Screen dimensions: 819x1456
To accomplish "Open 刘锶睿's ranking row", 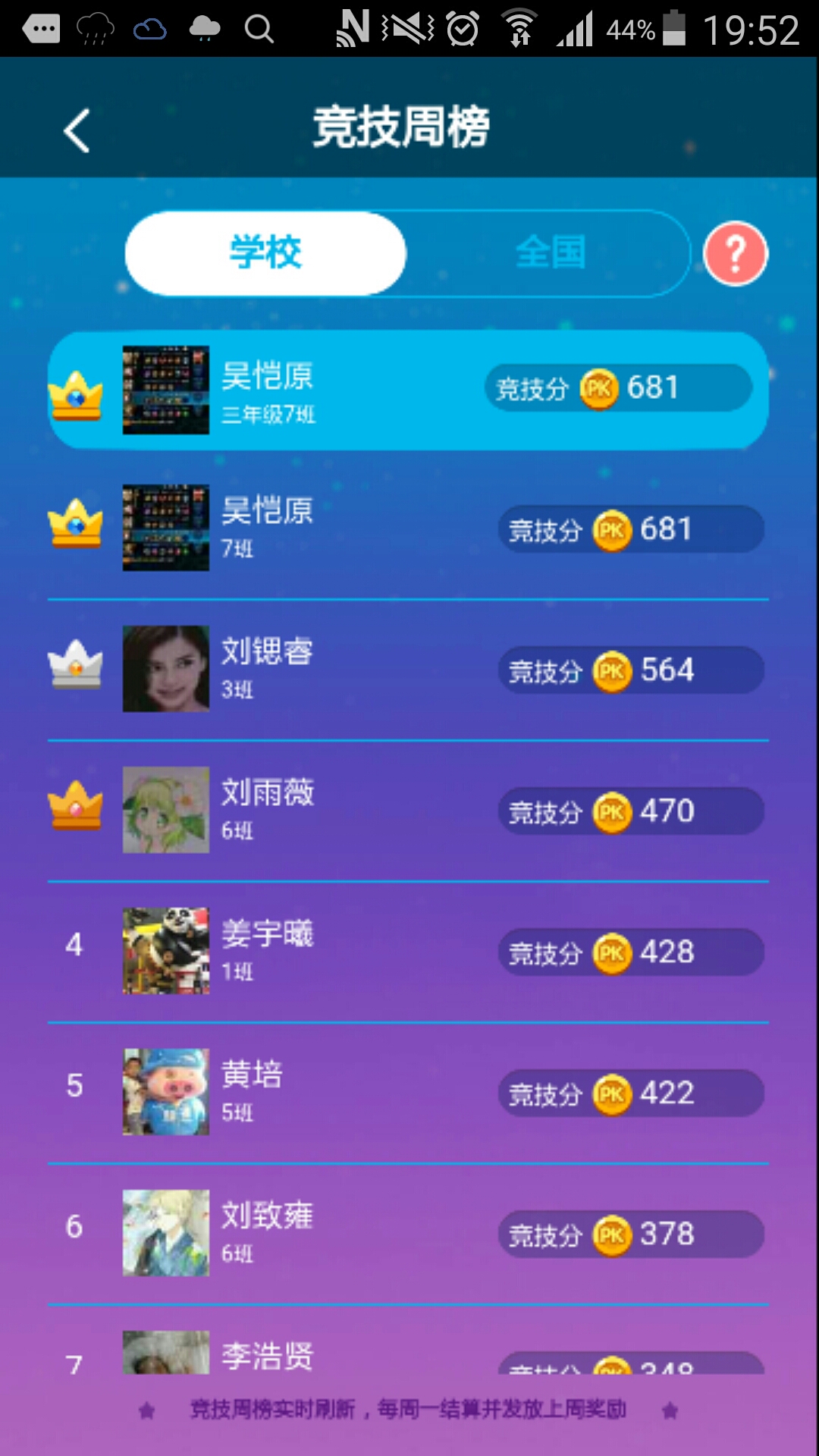I will tap(408, 670).
